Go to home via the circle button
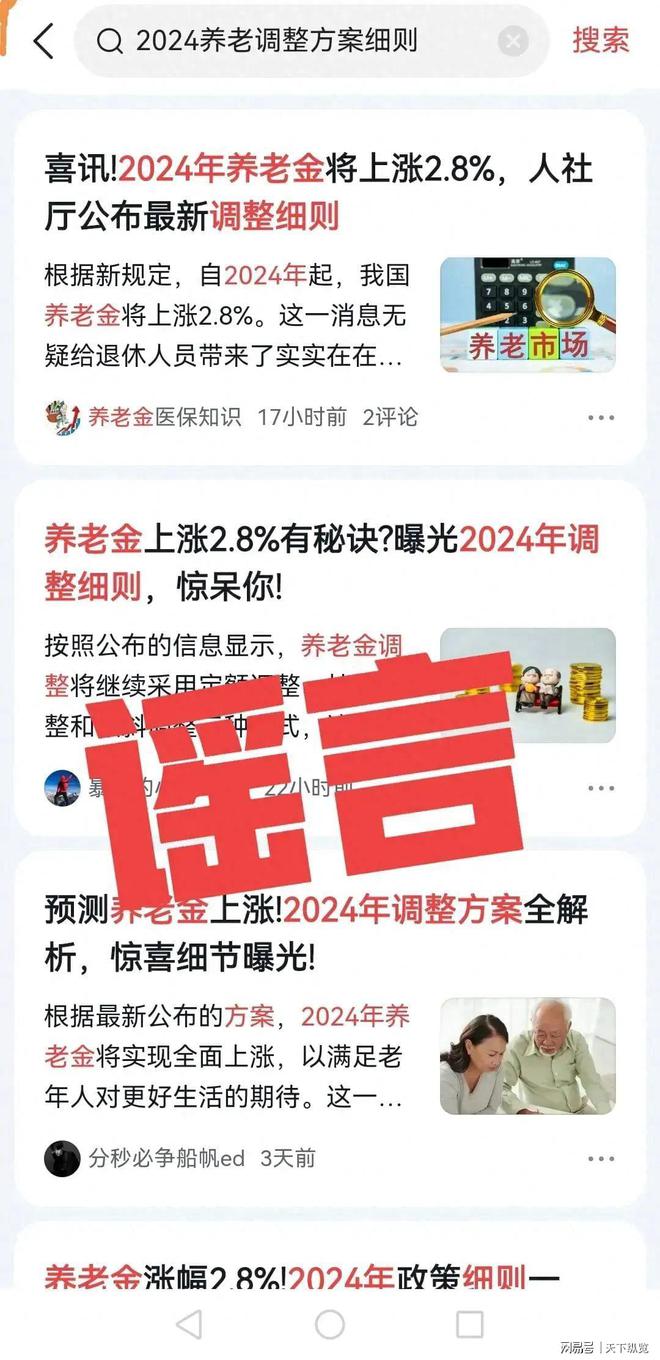Image resolution: width=660 pixels, height=1360 pixels. click(x=330, y=1325)
